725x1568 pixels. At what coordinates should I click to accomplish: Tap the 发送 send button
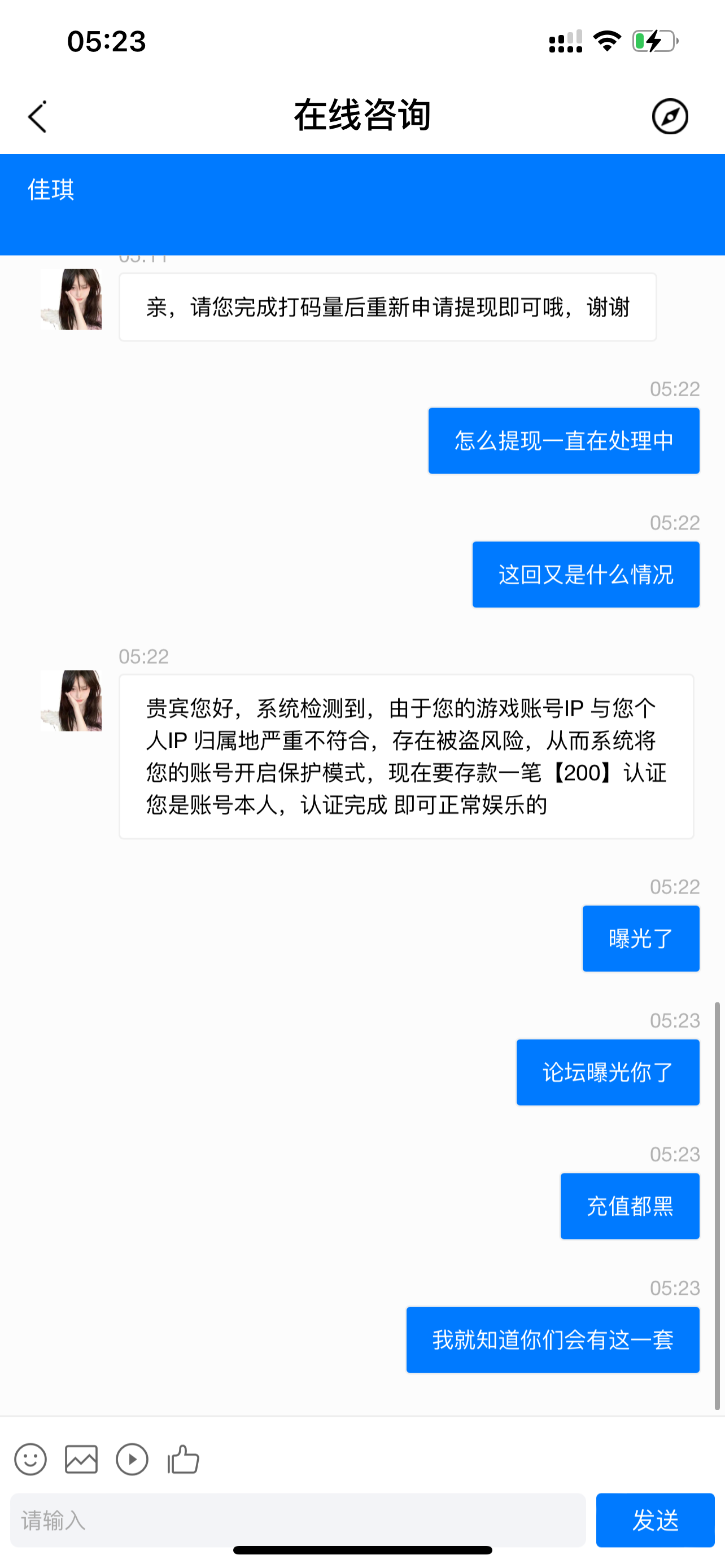coord(654,1520)
